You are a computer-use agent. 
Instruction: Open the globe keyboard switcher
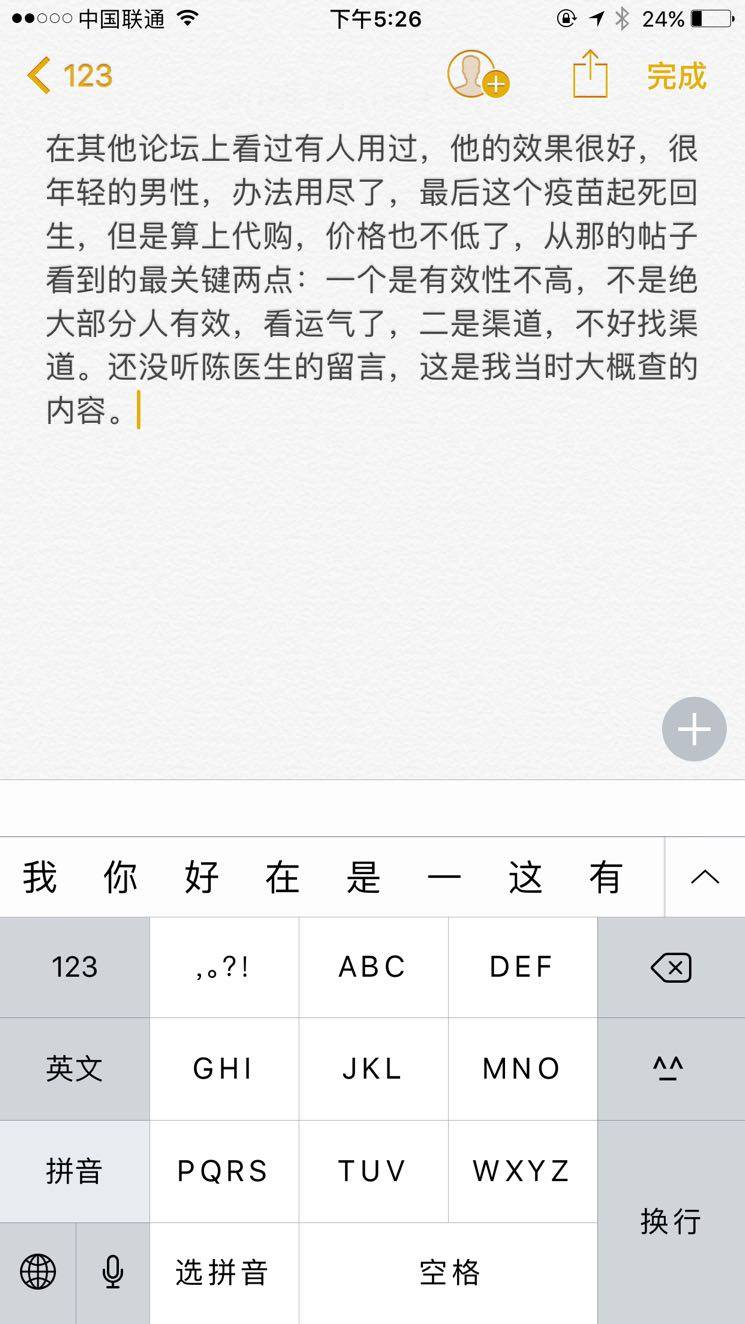tap(38, 1272)
